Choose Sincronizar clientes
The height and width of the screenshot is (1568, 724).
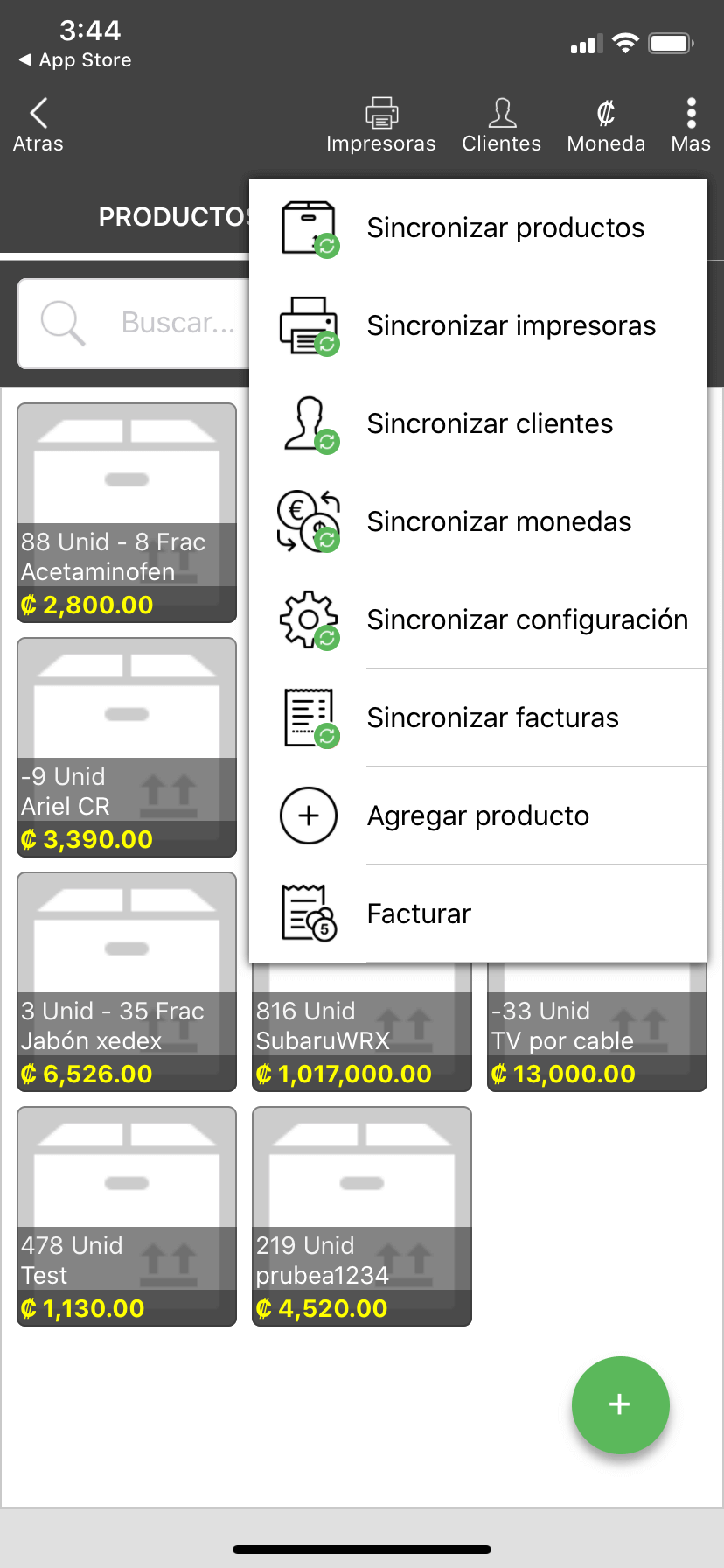click(x=477, y=423)
